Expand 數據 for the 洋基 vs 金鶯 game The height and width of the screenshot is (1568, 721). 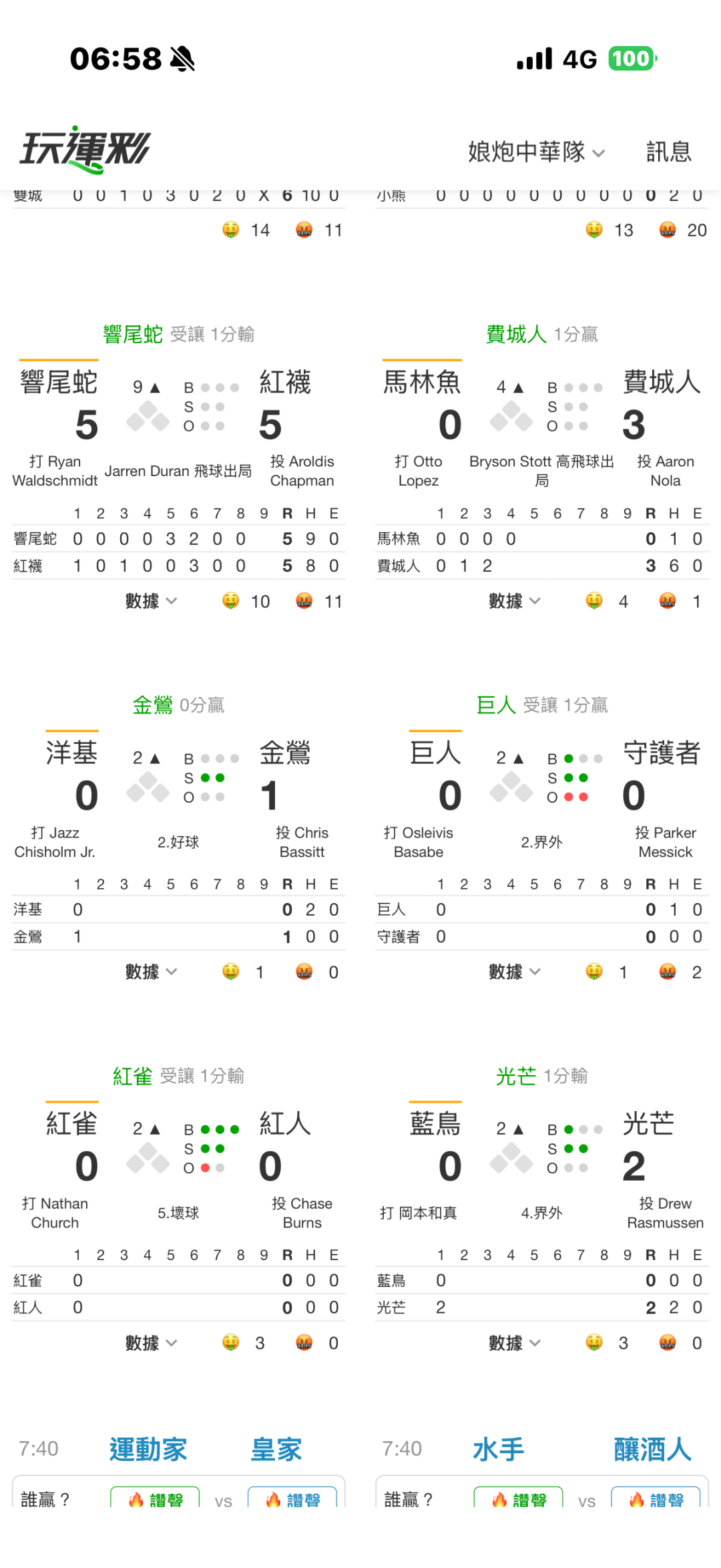pos(152,972)
